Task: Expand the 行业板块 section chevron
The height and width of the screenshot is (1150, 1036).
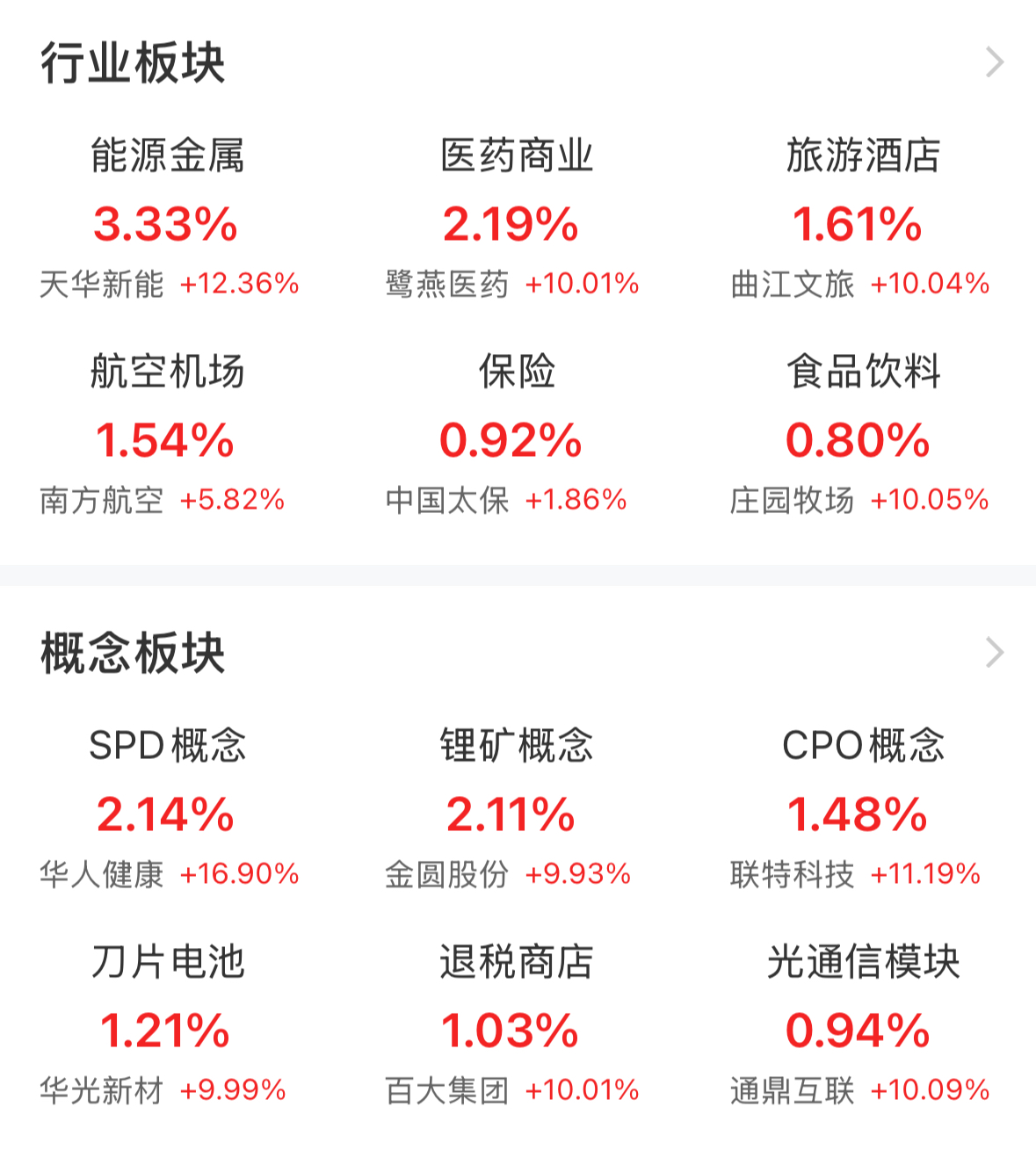Action: click(994, 62)
